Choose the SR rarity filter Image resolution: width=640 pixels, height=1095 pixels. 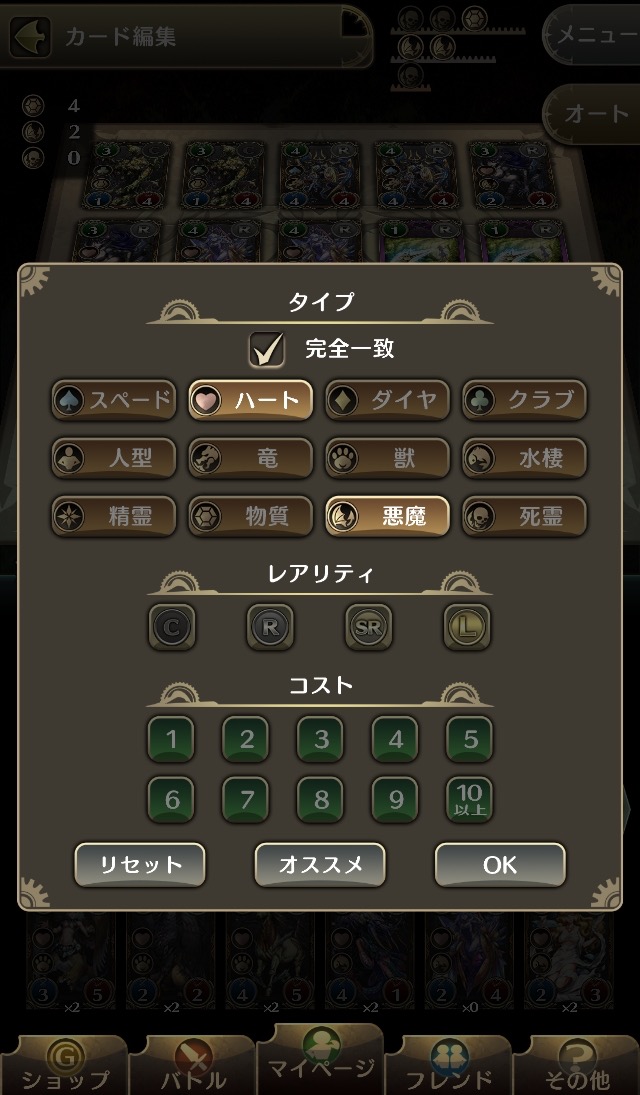tap(369, 627)
